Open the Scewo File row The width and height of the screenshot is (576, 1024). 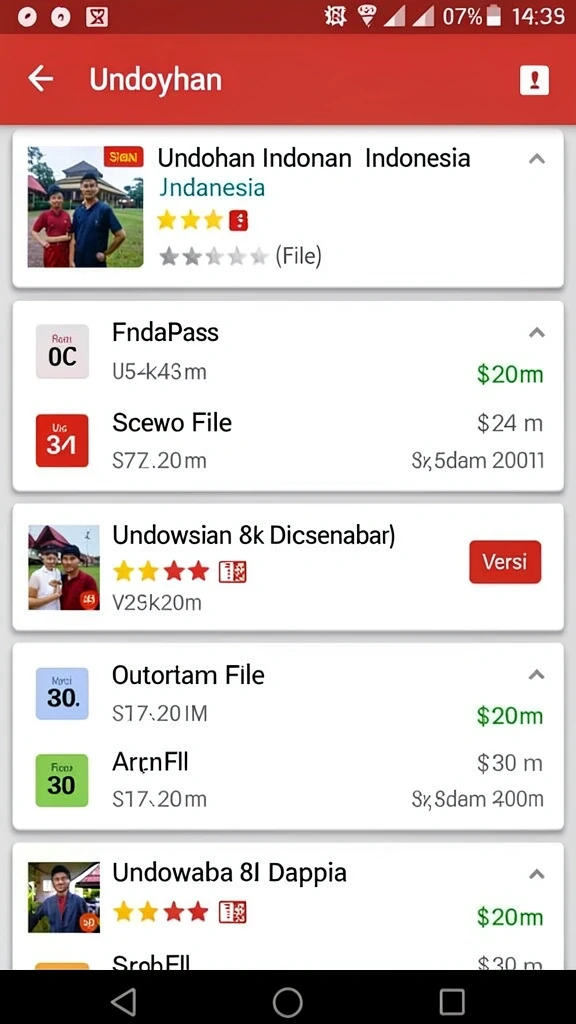click(x=288, y=441)
